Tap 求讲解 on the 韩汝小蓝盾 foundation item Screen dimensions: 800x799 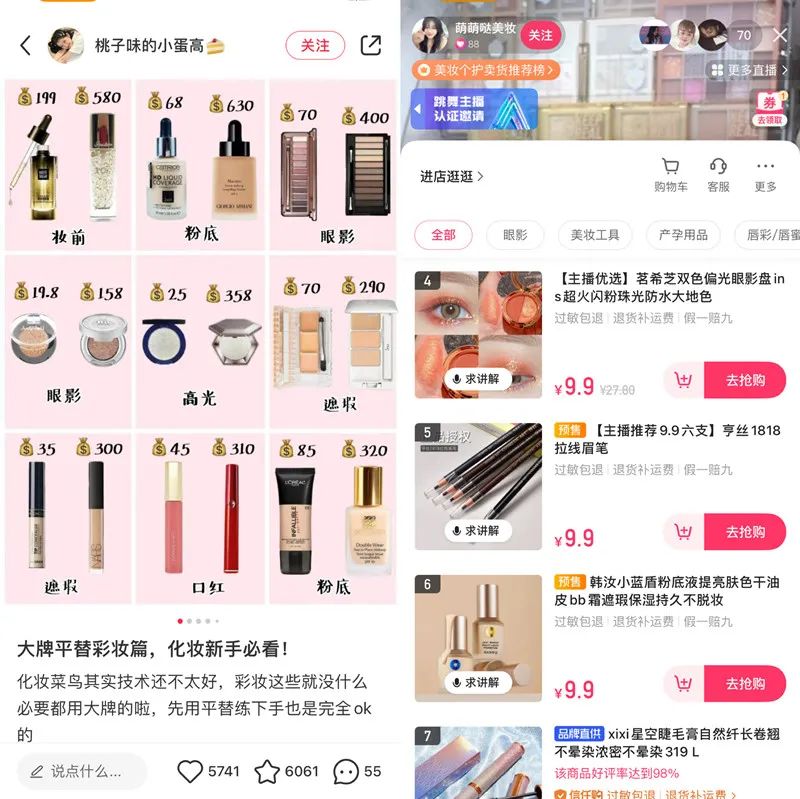(473, 682)
